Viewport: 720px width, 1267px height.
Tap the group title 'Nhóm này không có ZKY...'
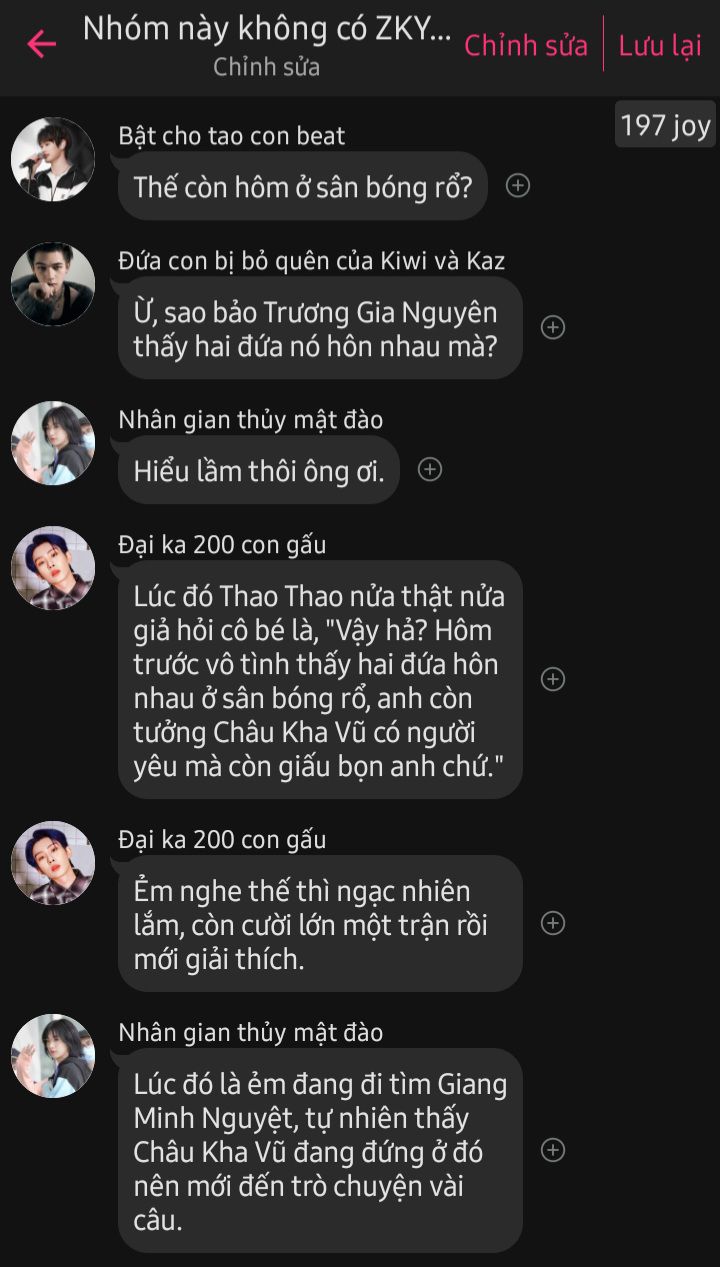click(x=266, y=29)
